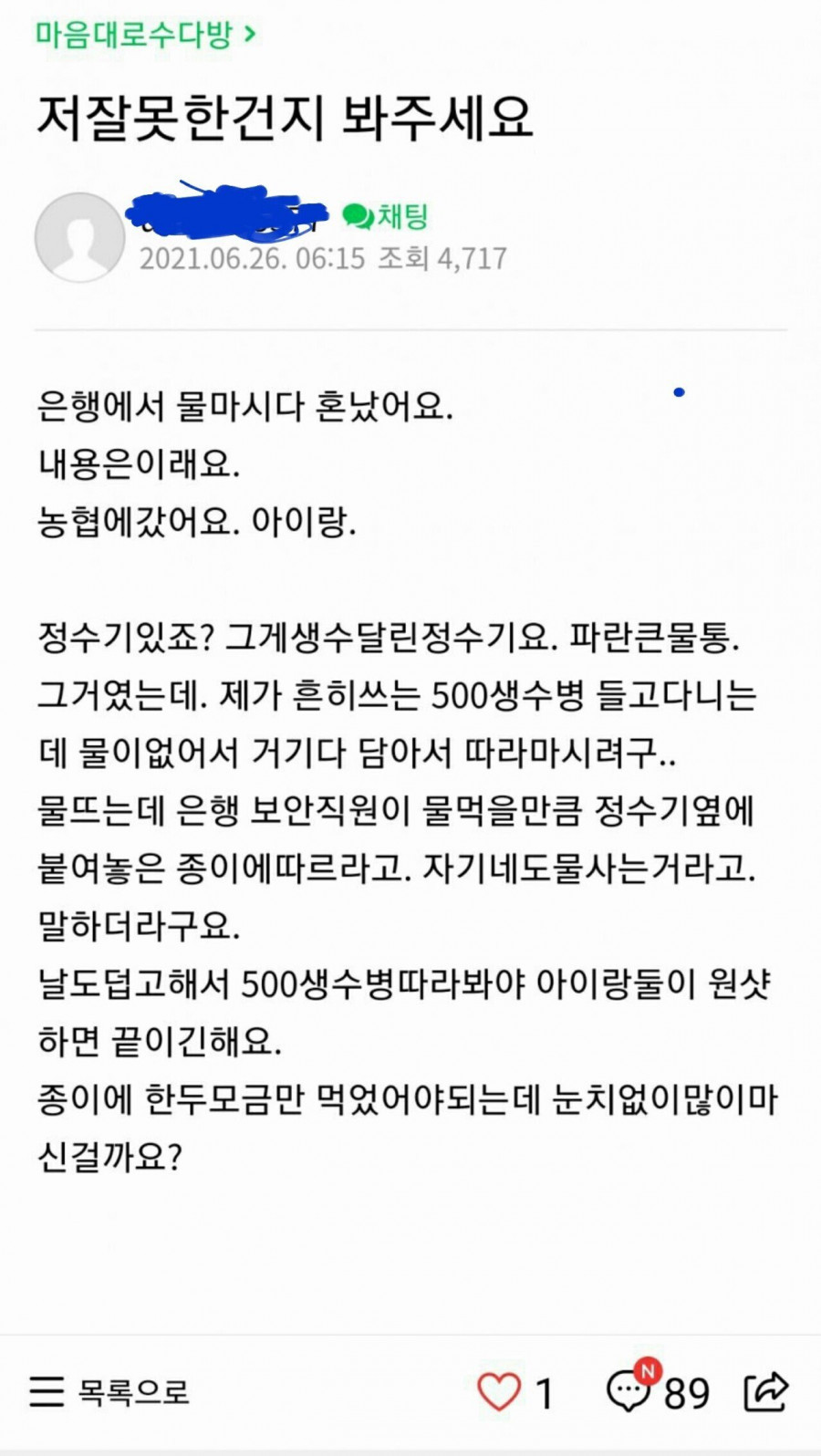Open the author's profile picture
Image resolution: width=821 pixels, height=1456 pixels.
[79, 237]
